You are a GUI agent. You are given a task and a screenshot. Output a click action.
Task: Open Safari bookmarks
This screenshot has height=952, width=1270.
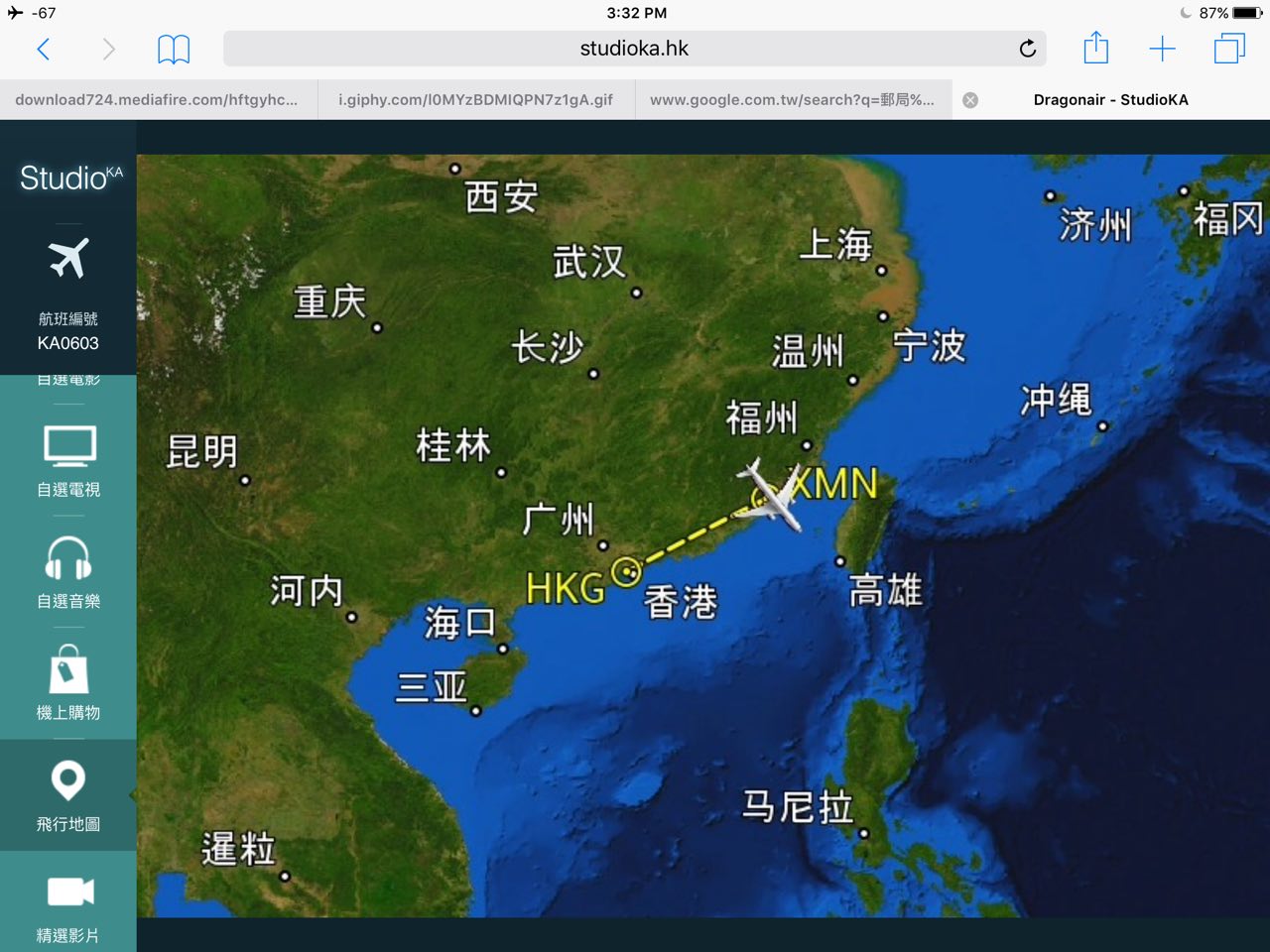click(x=174, y=49)
